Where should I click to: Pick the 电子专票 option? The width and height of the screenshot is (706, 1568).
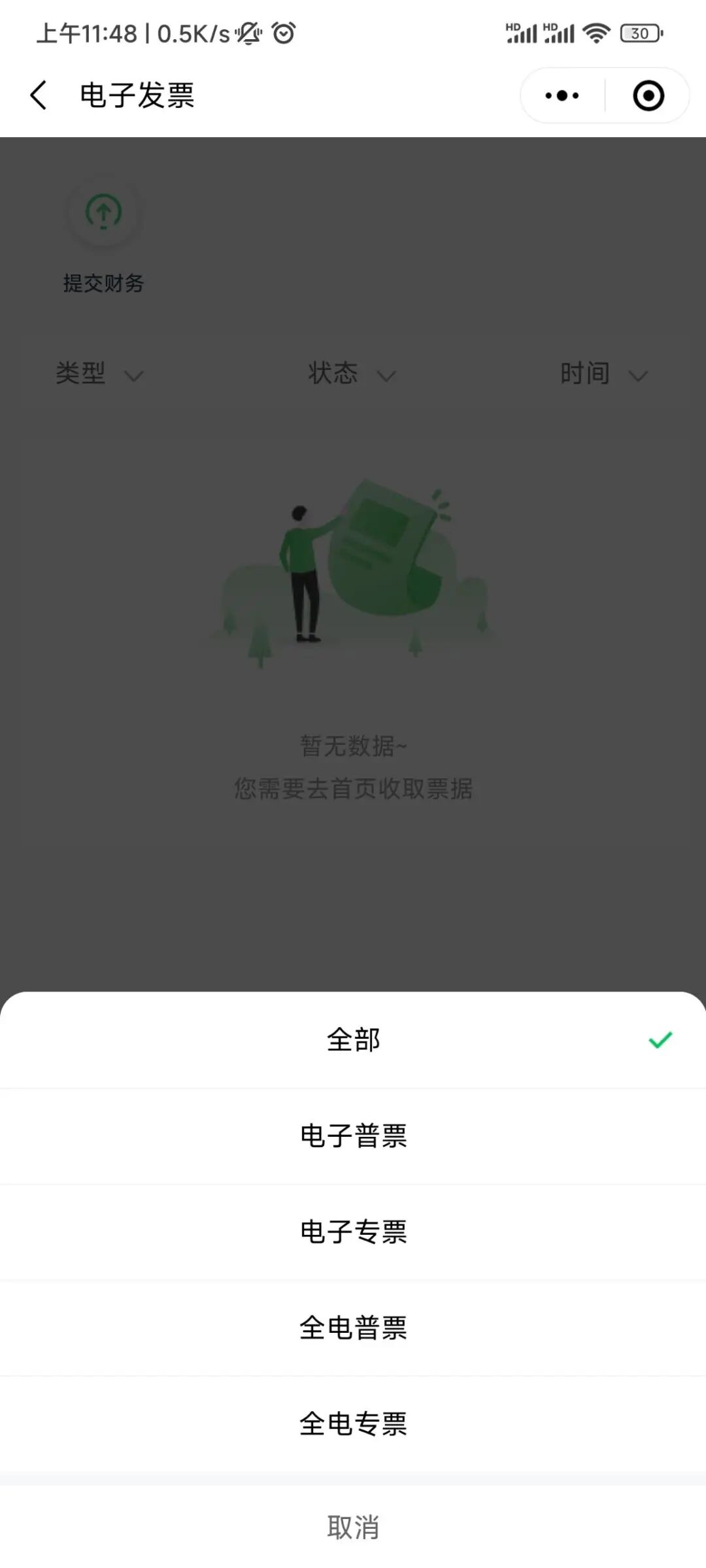(x=353, y=1232)
